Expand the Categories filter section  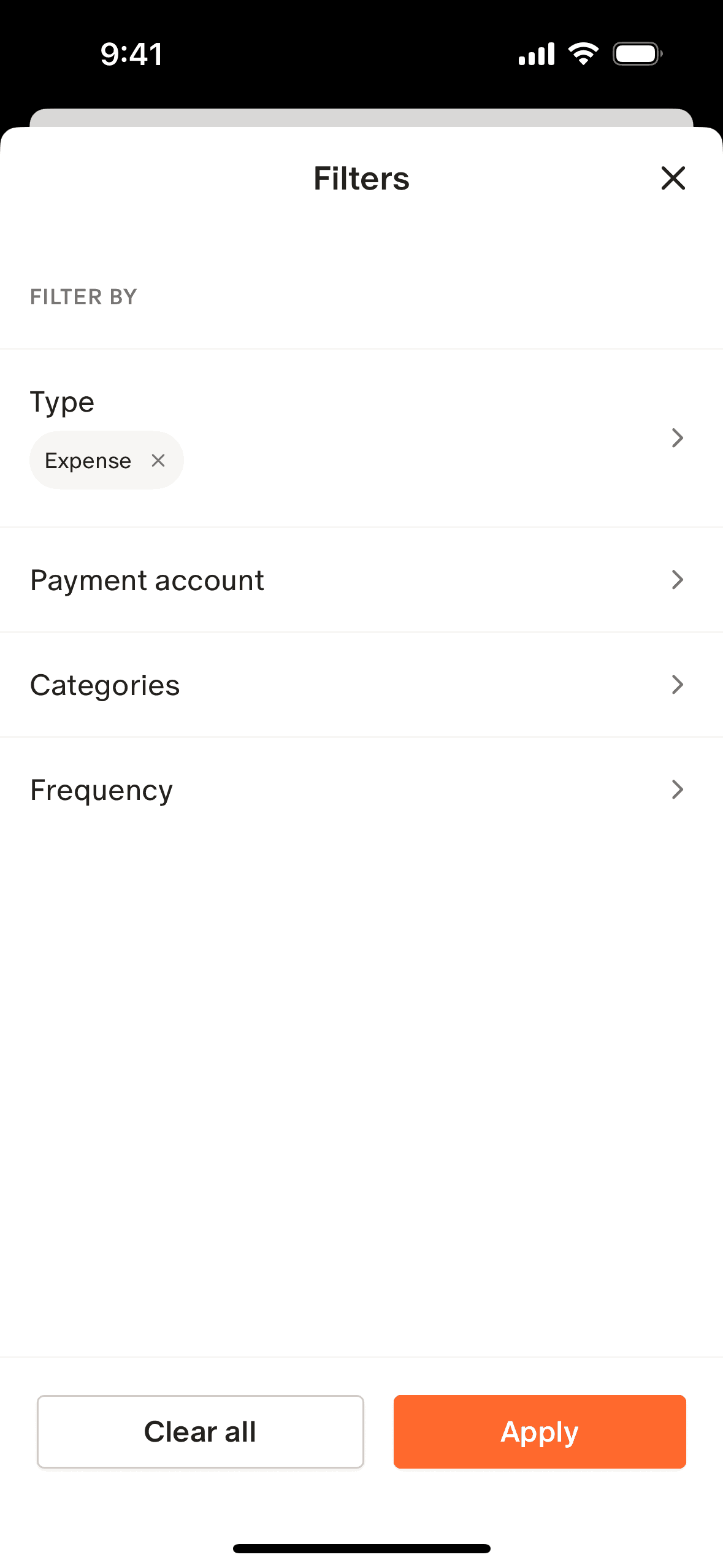(362, 684)
